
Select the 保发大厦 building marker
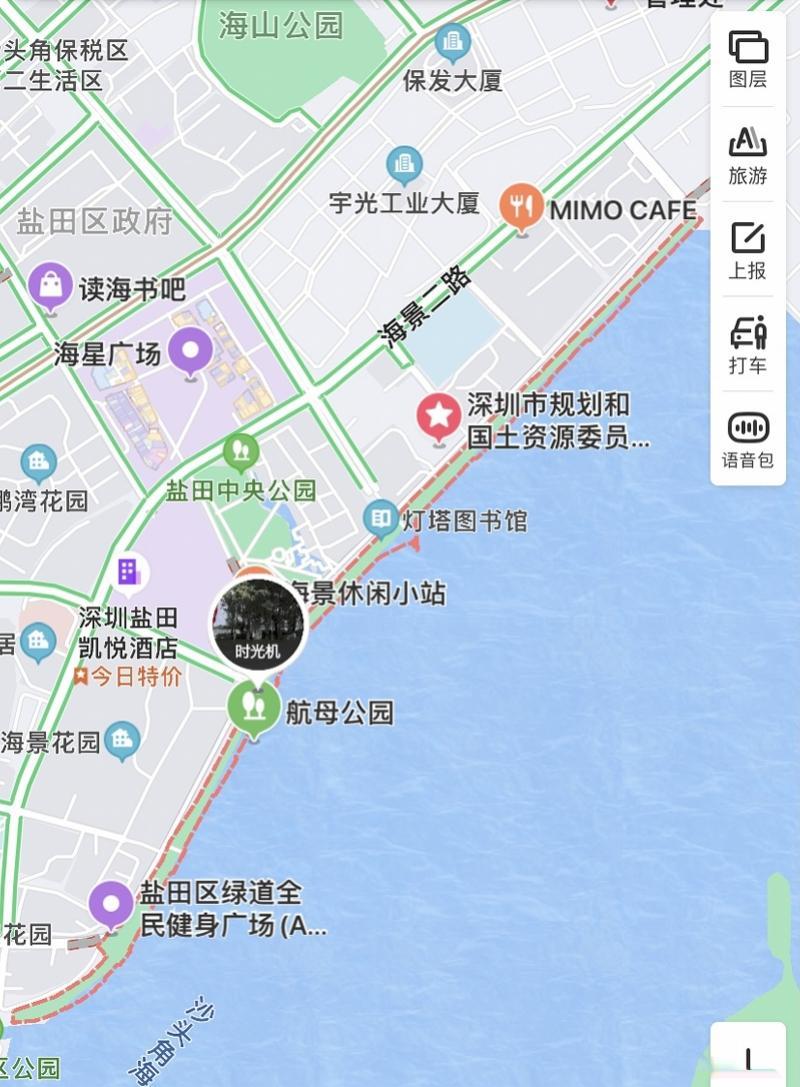(453, 42)
